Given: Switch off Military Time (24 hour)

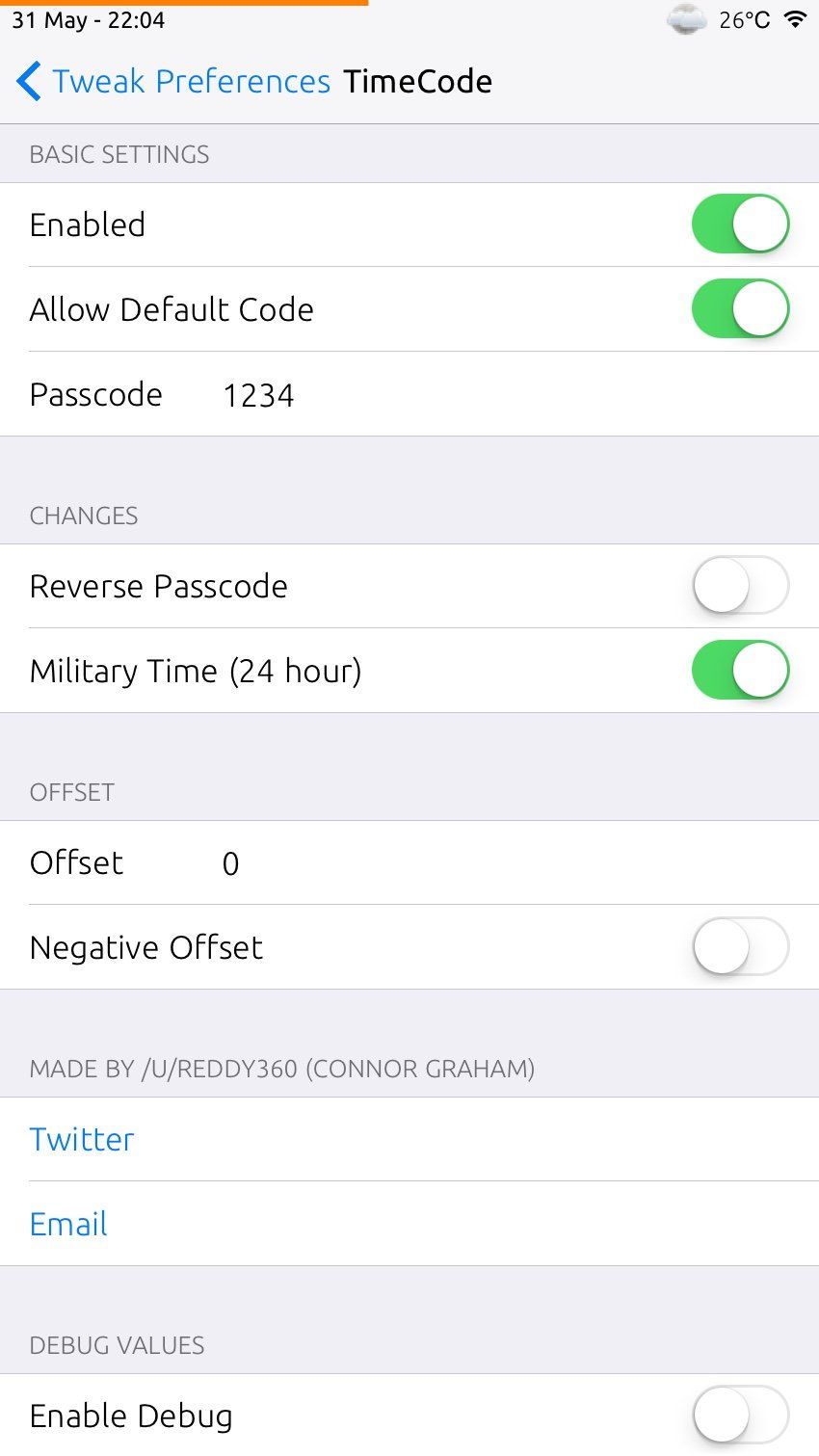Looking at the screenshot, I should (740, 671).
